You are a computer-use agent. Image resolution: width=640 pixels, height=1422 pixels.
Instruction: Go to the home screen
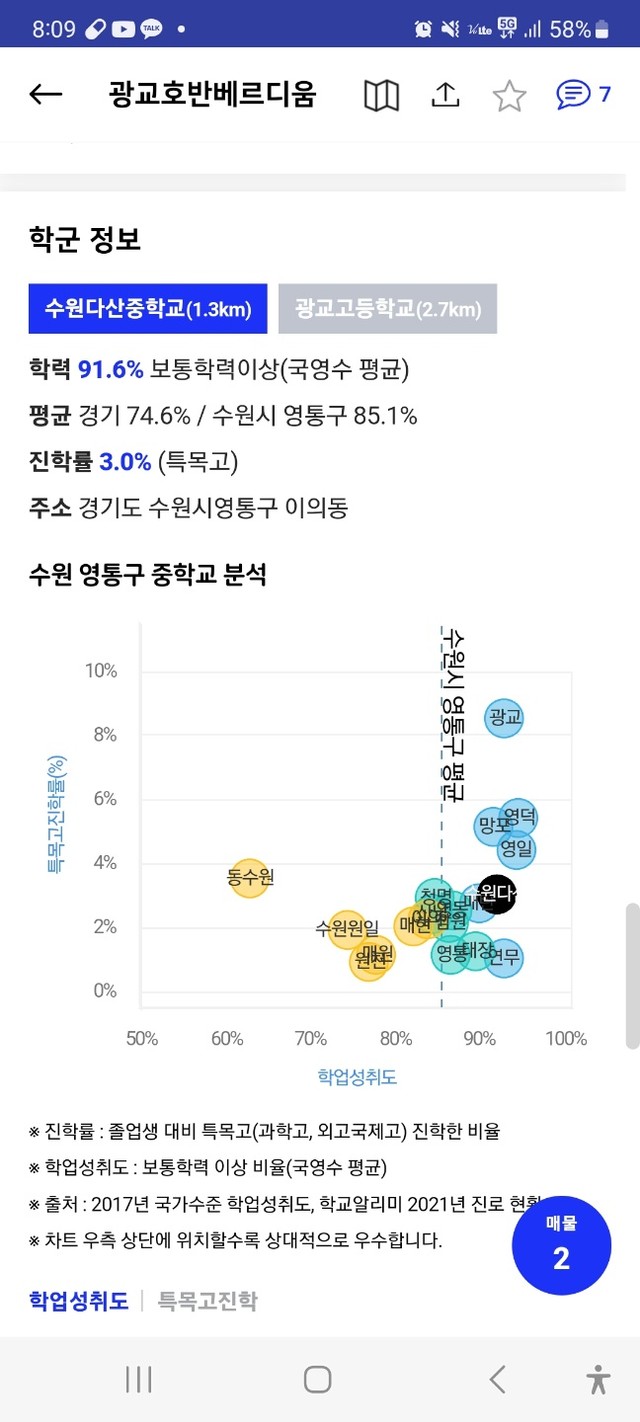[x=317, y=1379]
